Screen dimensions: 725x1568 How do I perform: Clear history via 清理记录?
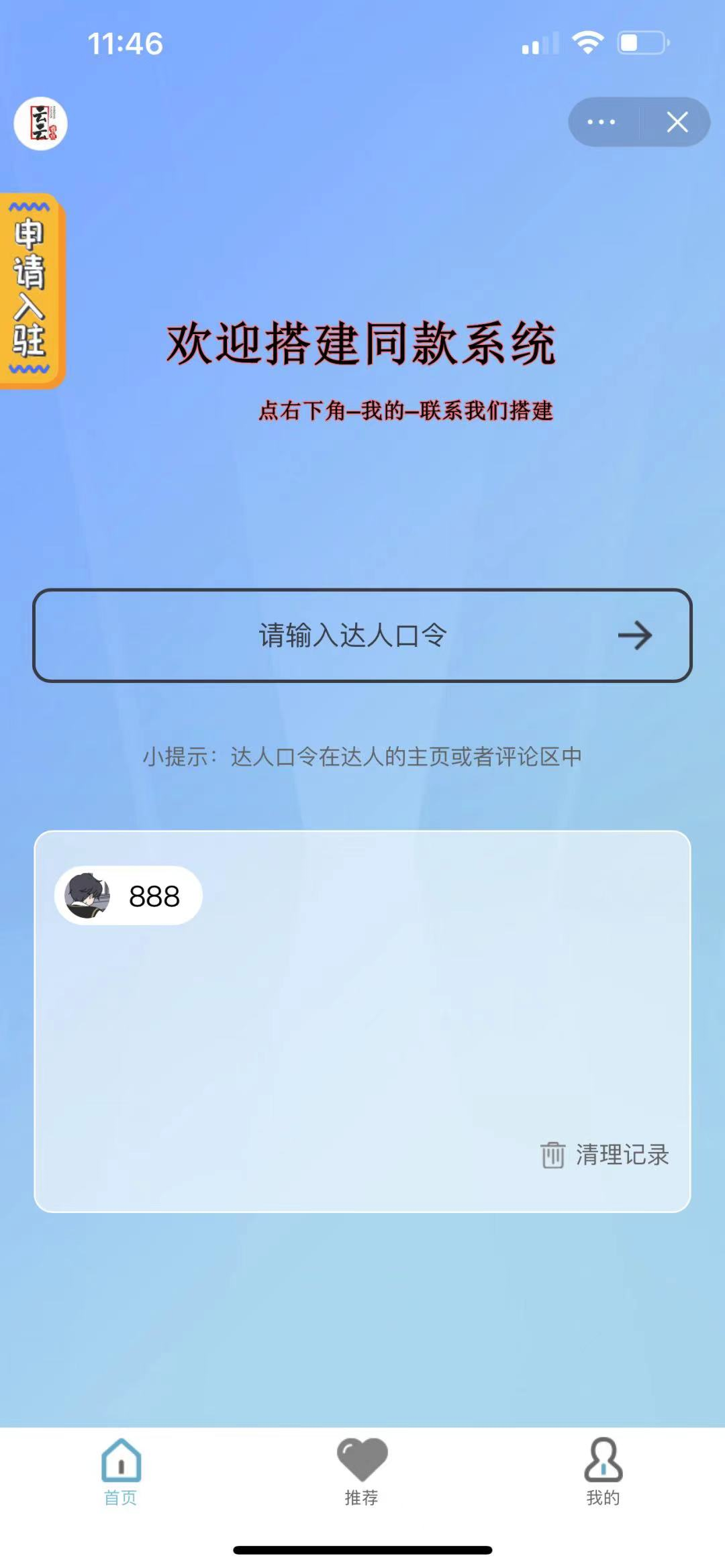click(x=606, y=1155)
